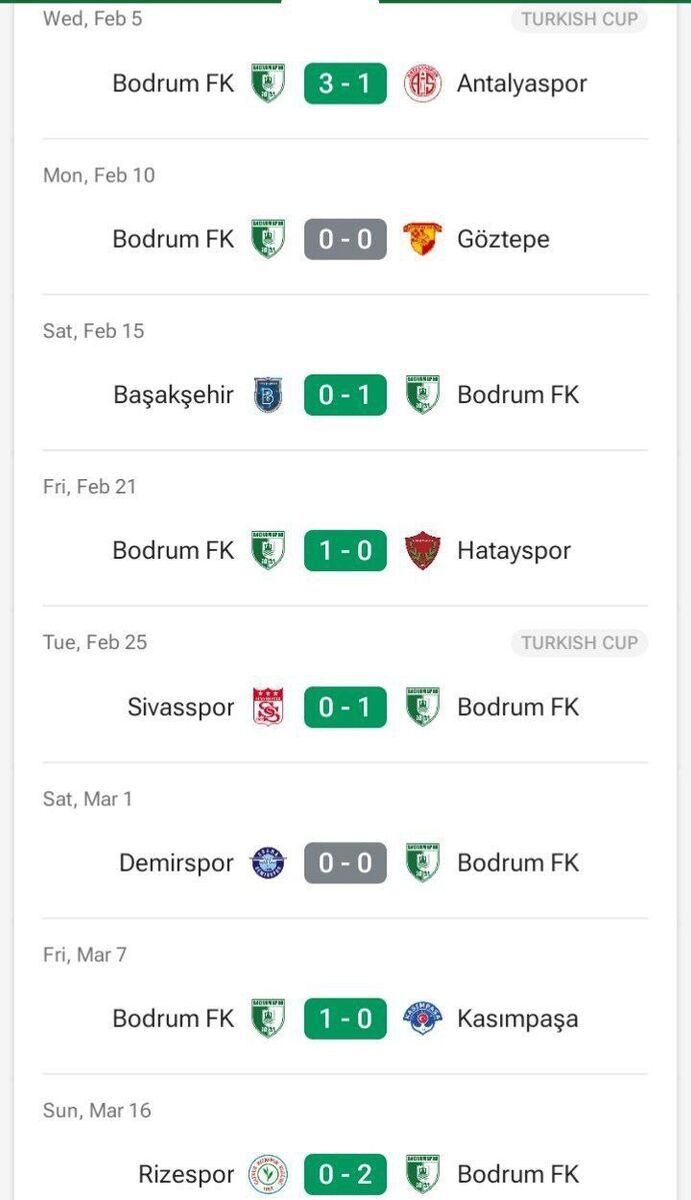Open the Bodrum FK vs Antalyaspor match
Viewport: 691px width, 1200px height.
[345, 84]
